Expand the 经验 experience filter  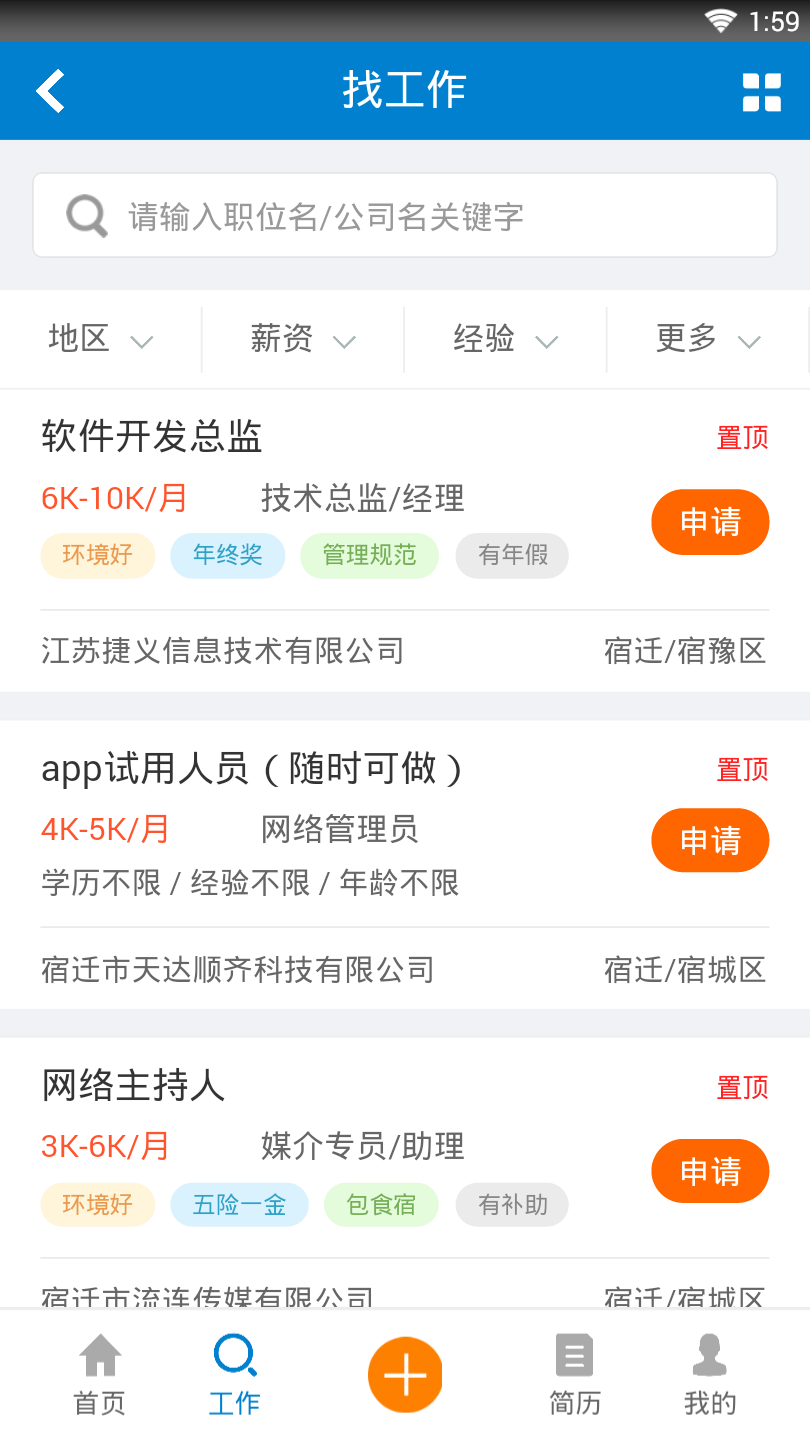(x=504, y=339)
